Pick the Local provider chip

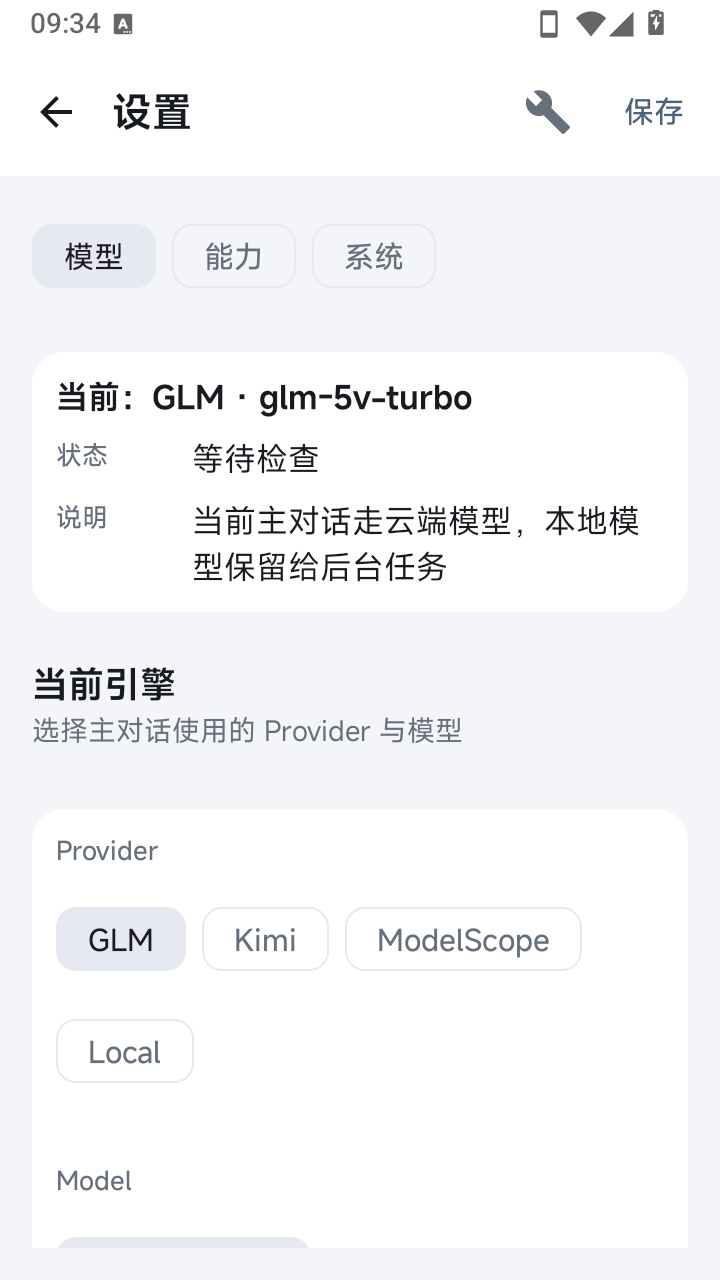point(125,1051)
